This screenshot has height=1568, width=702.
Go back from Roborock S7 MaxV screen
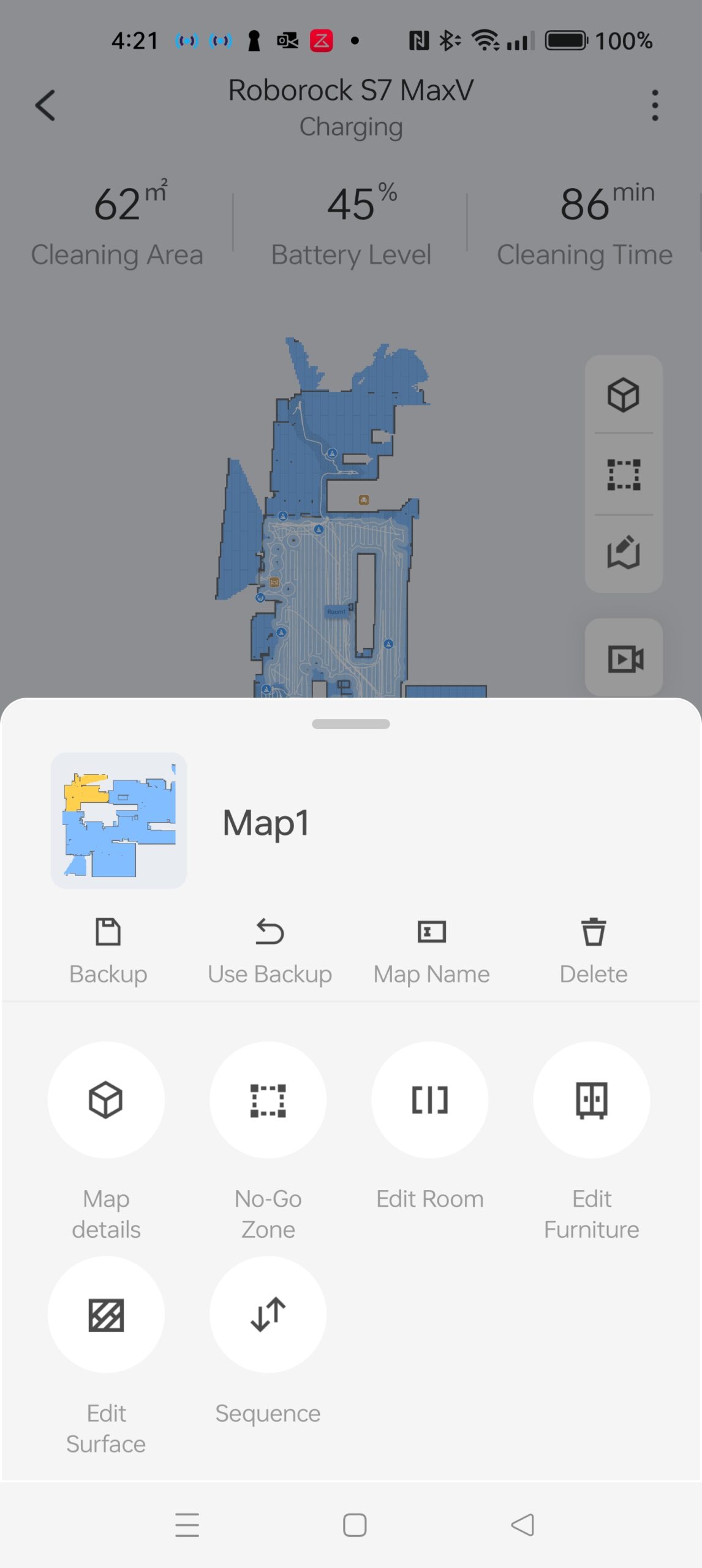point(45,105)
